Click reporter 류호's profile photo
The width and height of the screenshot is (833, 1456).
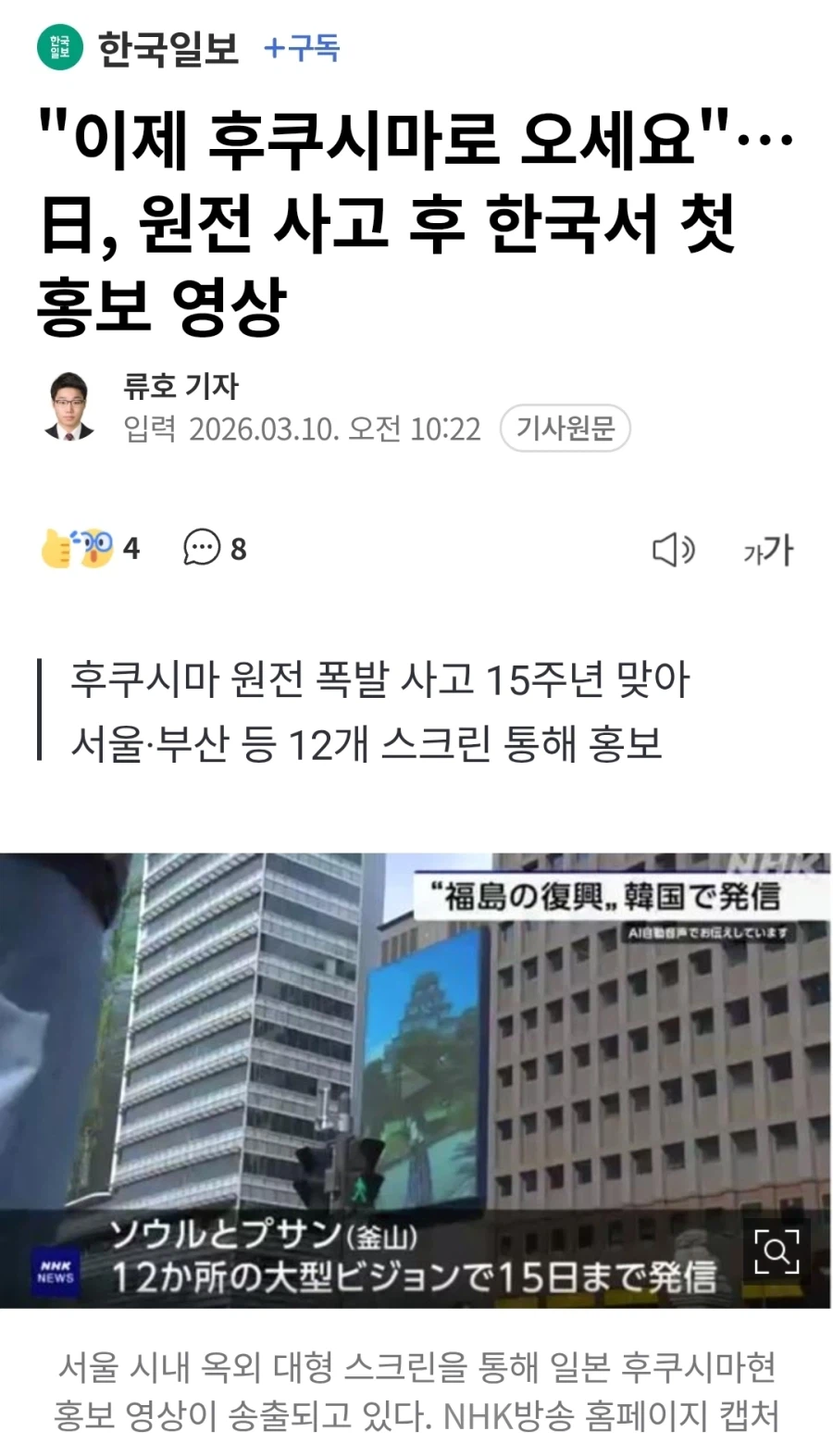[x=70, y=404]
